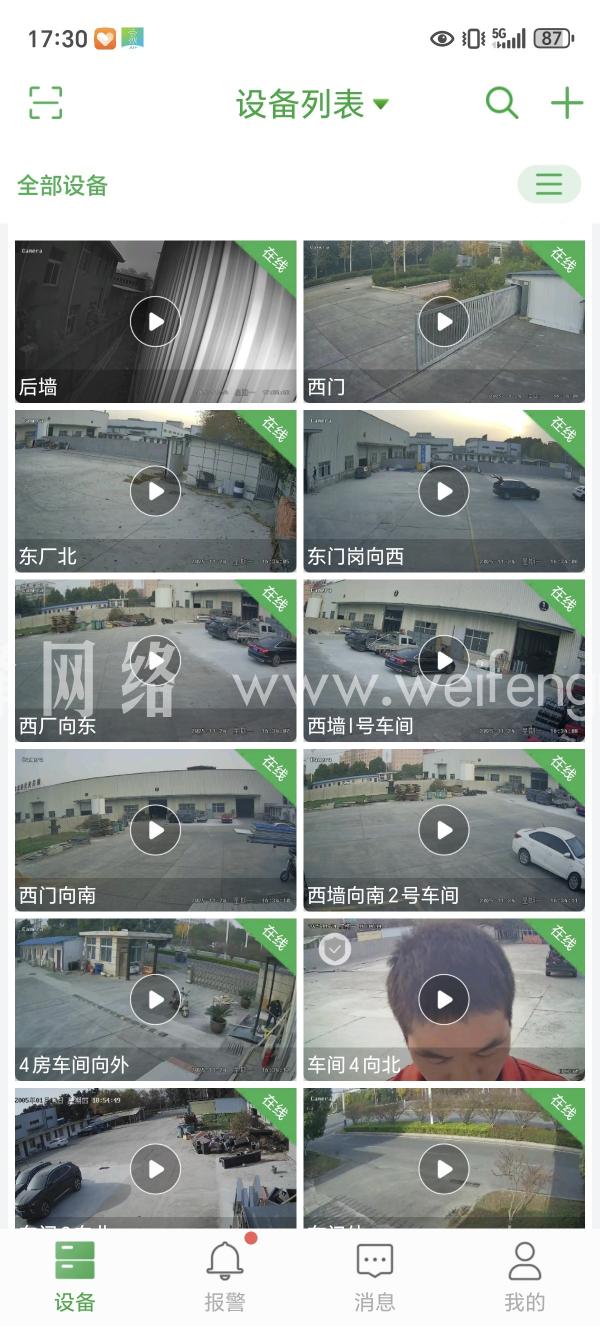Play the 东厂北 camera

click(155, 491)
